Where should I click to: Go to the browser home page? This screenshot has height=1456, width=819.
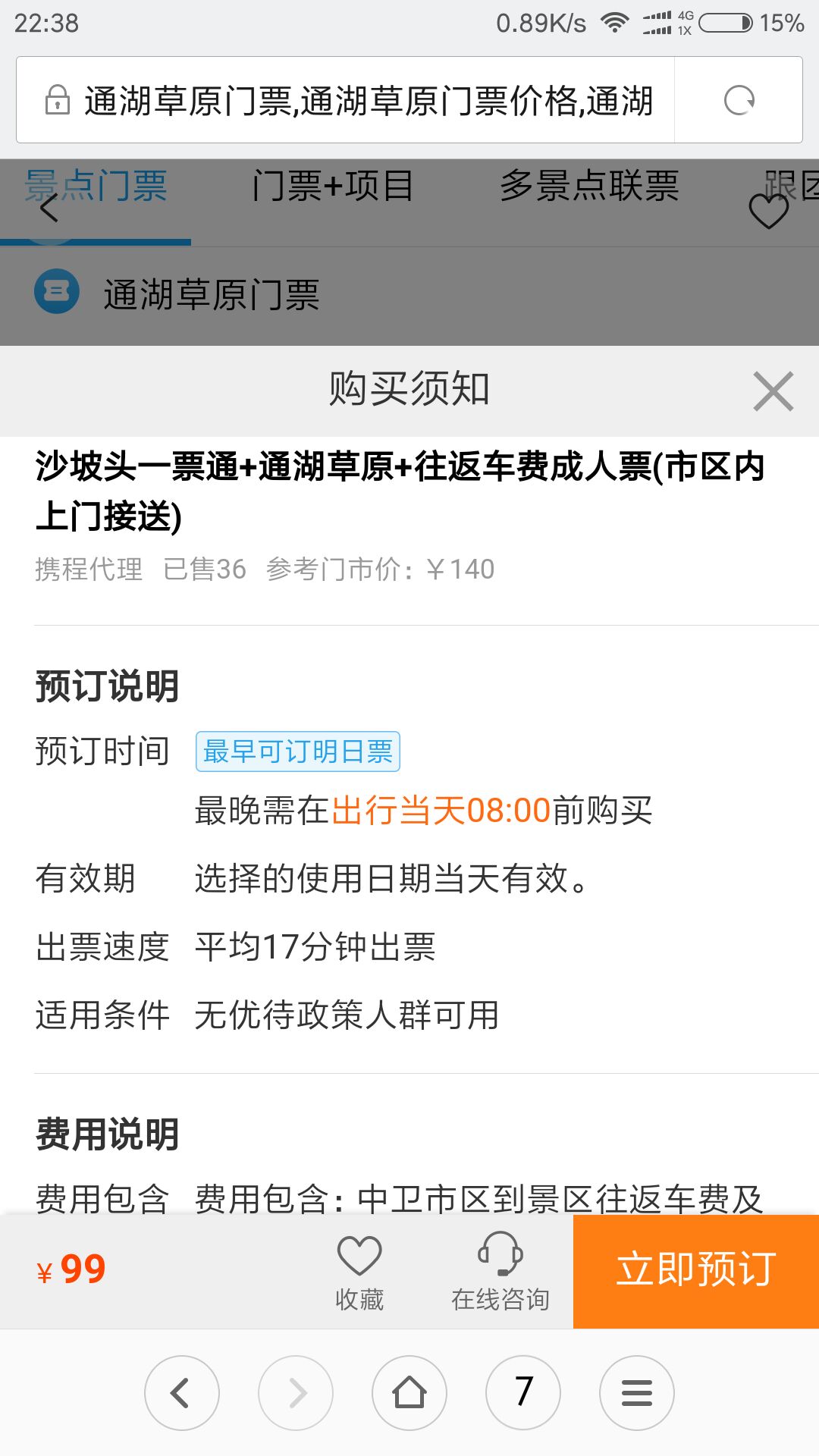click(x=409, y=1392)
